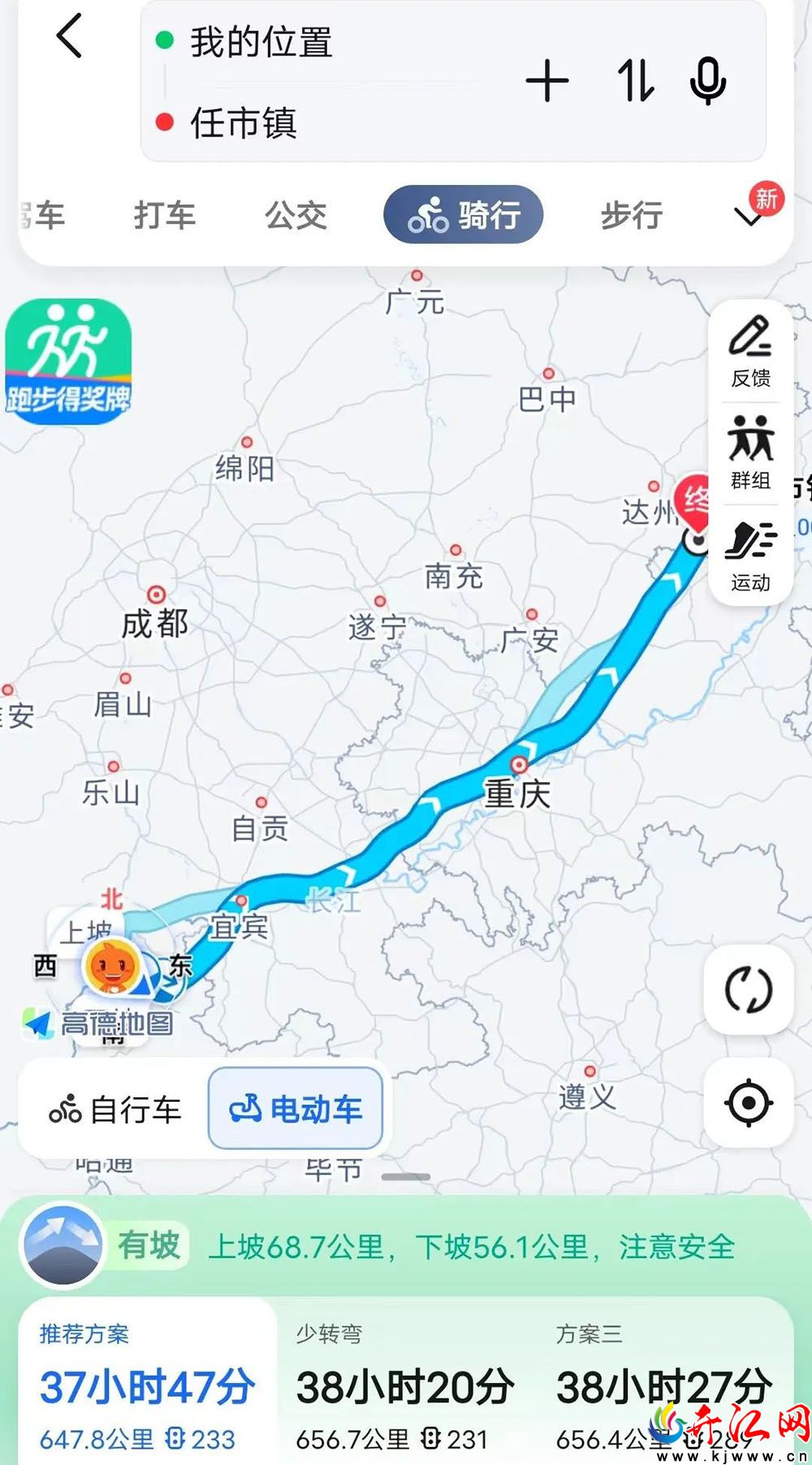Viewport: 812px width, 1465px height.
Task: Swap the start and destination
Action: click(636, 82)
